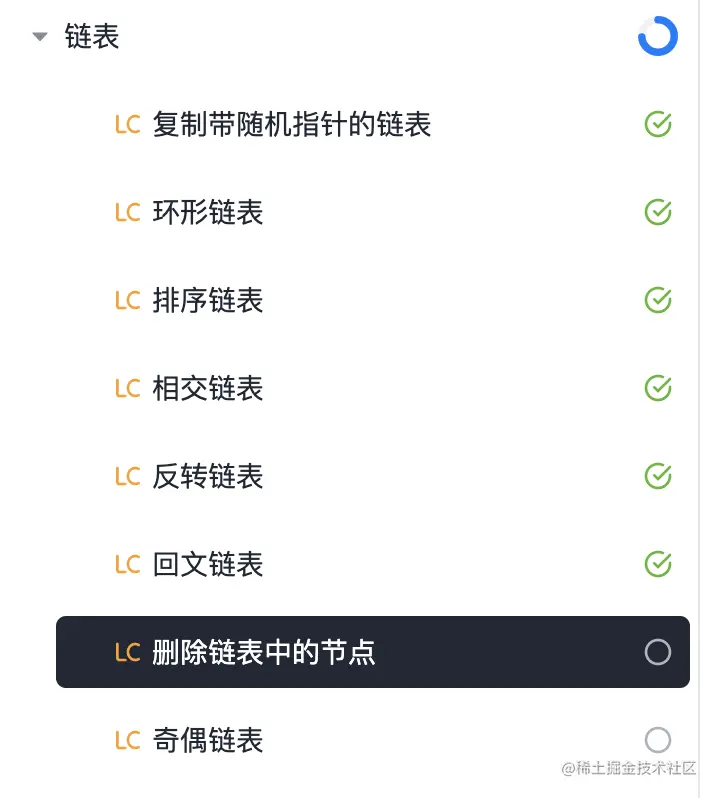Open the 奇偶链表 problem
This screenshot has height=798, width=718.
tap(208, 741)
